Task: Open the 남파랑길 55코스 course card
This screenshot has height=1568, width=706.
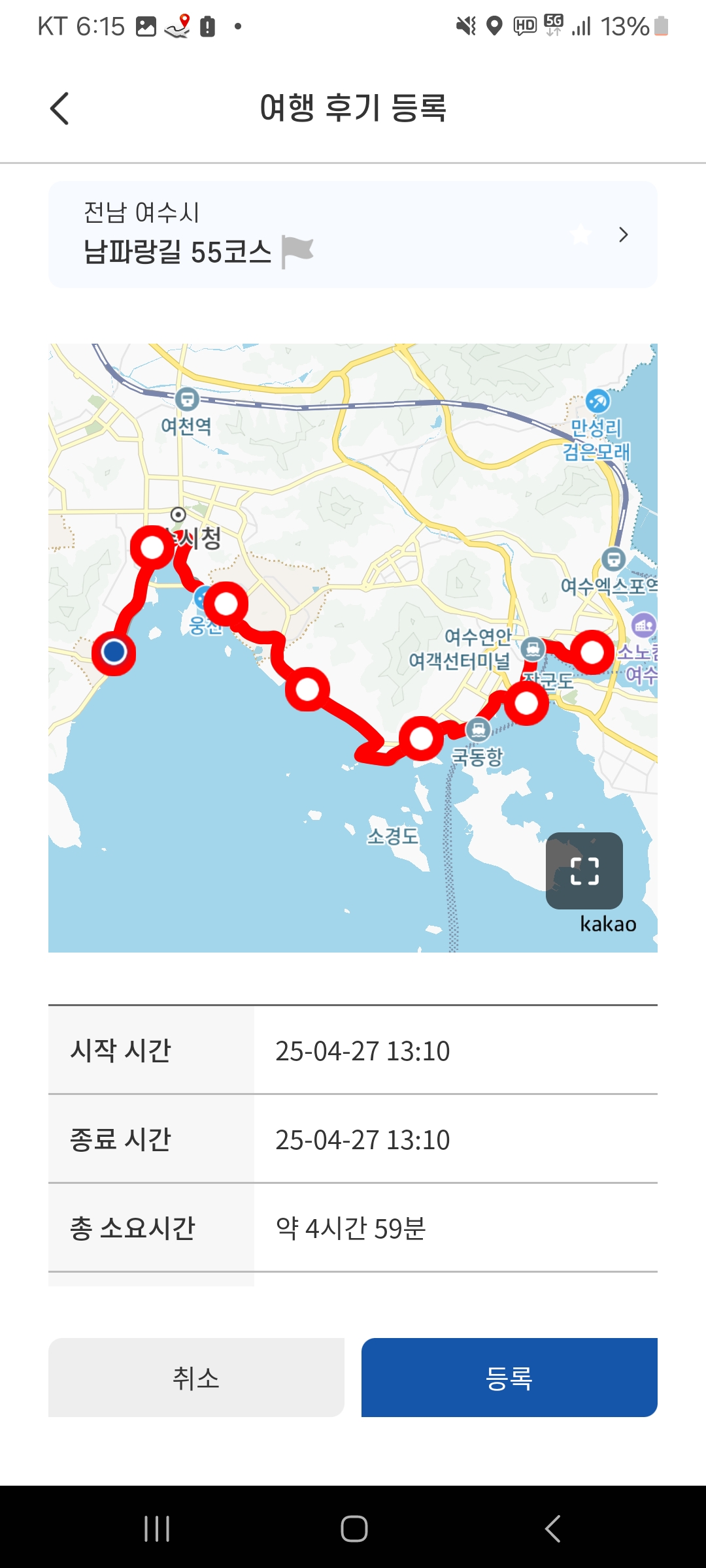Action: 353,235
